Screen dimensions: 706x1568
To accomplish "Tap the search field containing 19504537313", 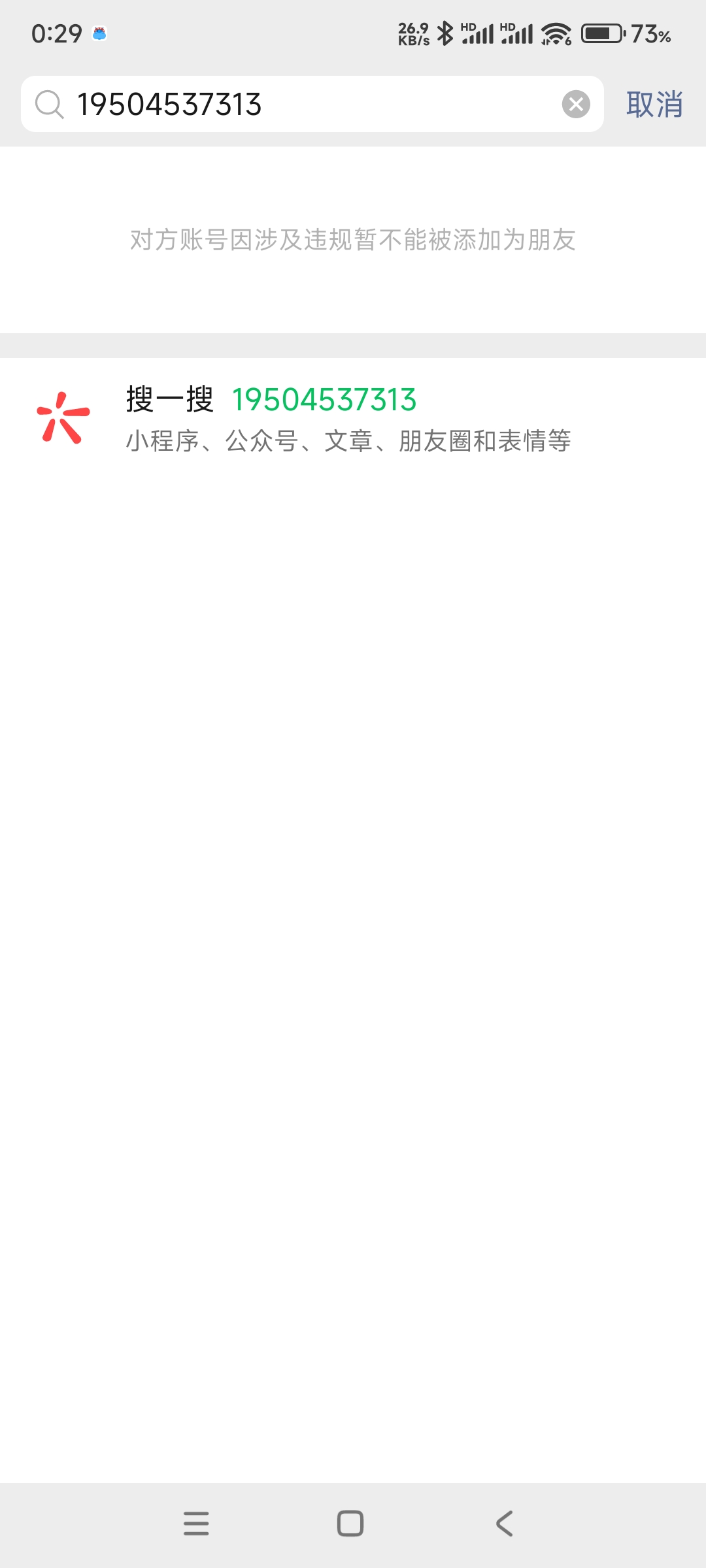I will pyautogui.click(x=307, y=105).
